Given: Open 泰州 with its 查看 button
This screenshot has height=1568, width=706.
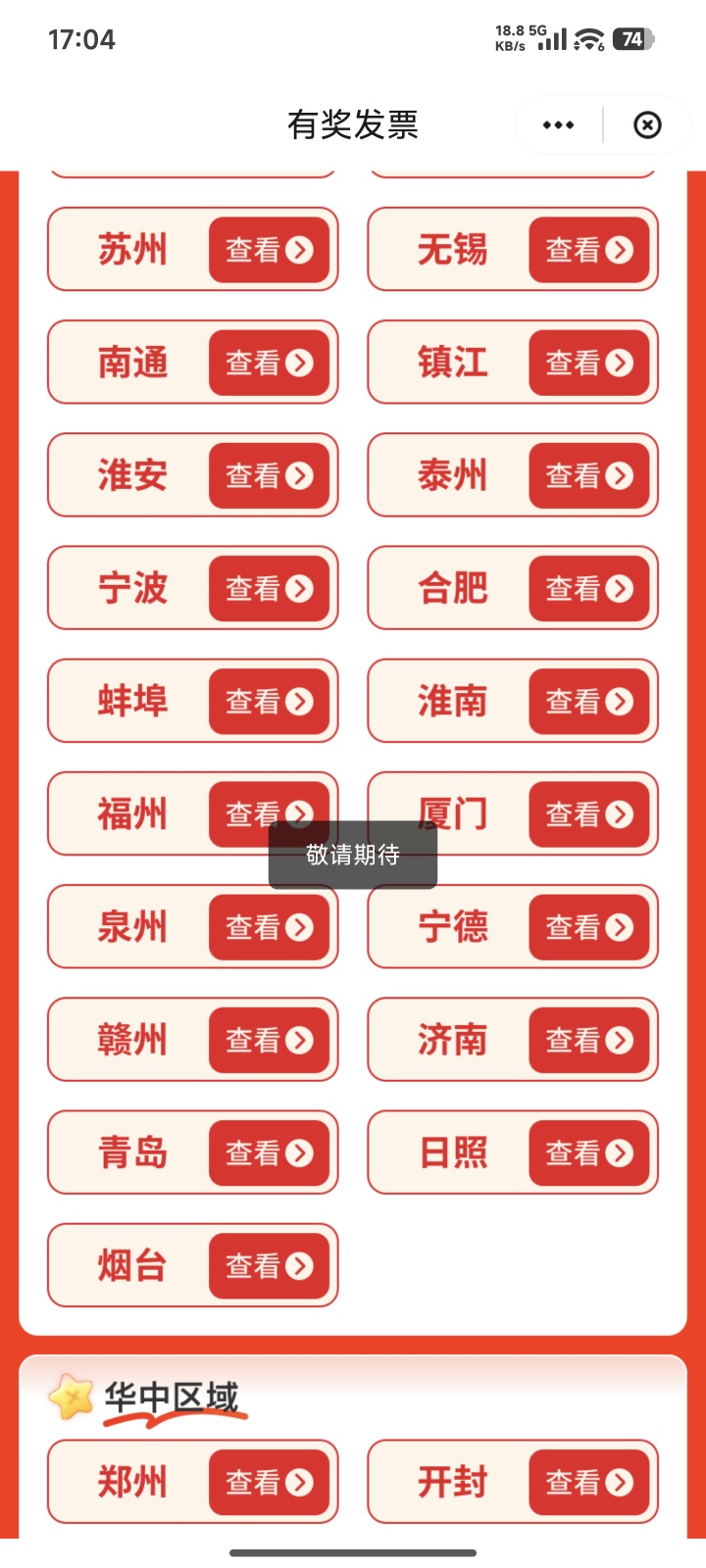Looking at the screenshot, I should [x=588, y=475].
